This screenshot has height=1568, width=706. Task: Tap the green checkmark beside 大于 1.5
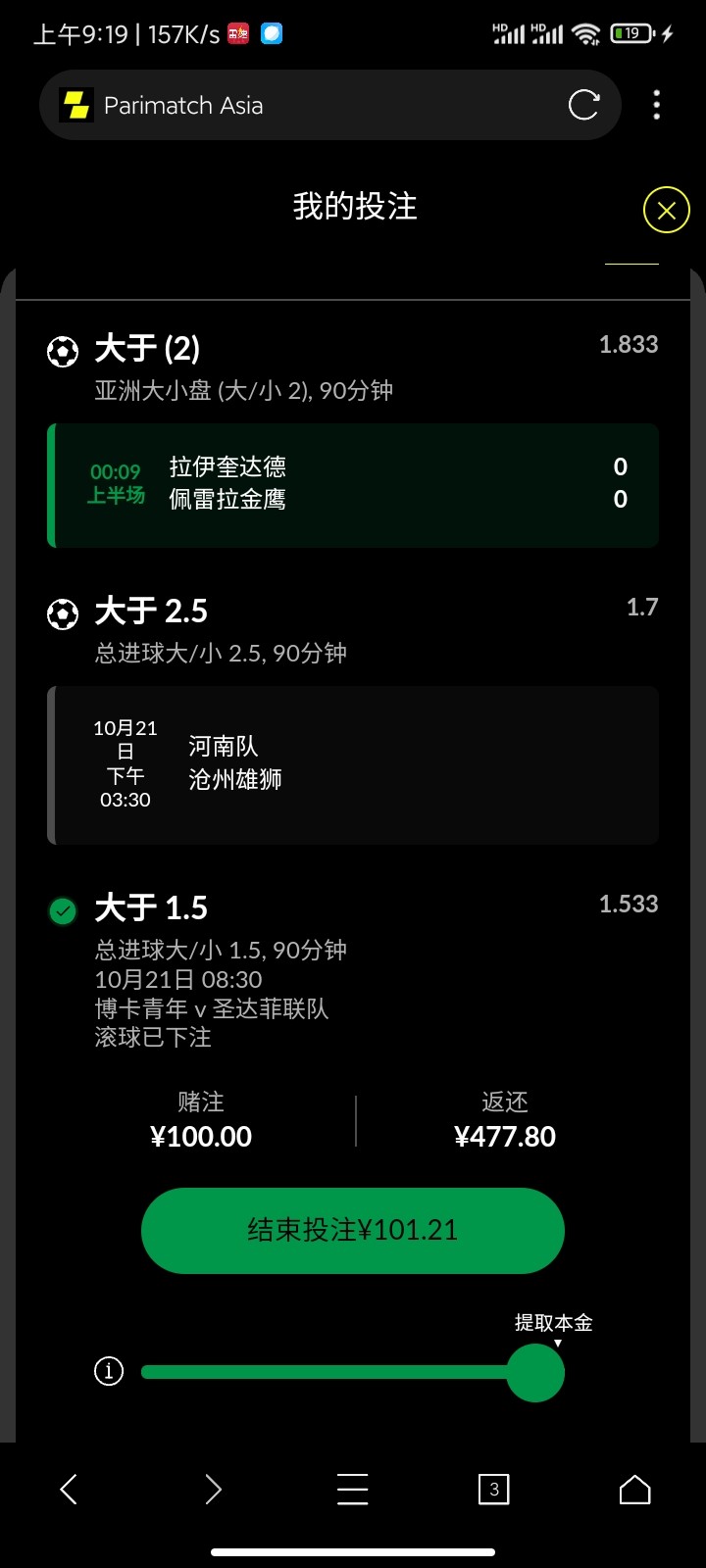tap(62, 911)
